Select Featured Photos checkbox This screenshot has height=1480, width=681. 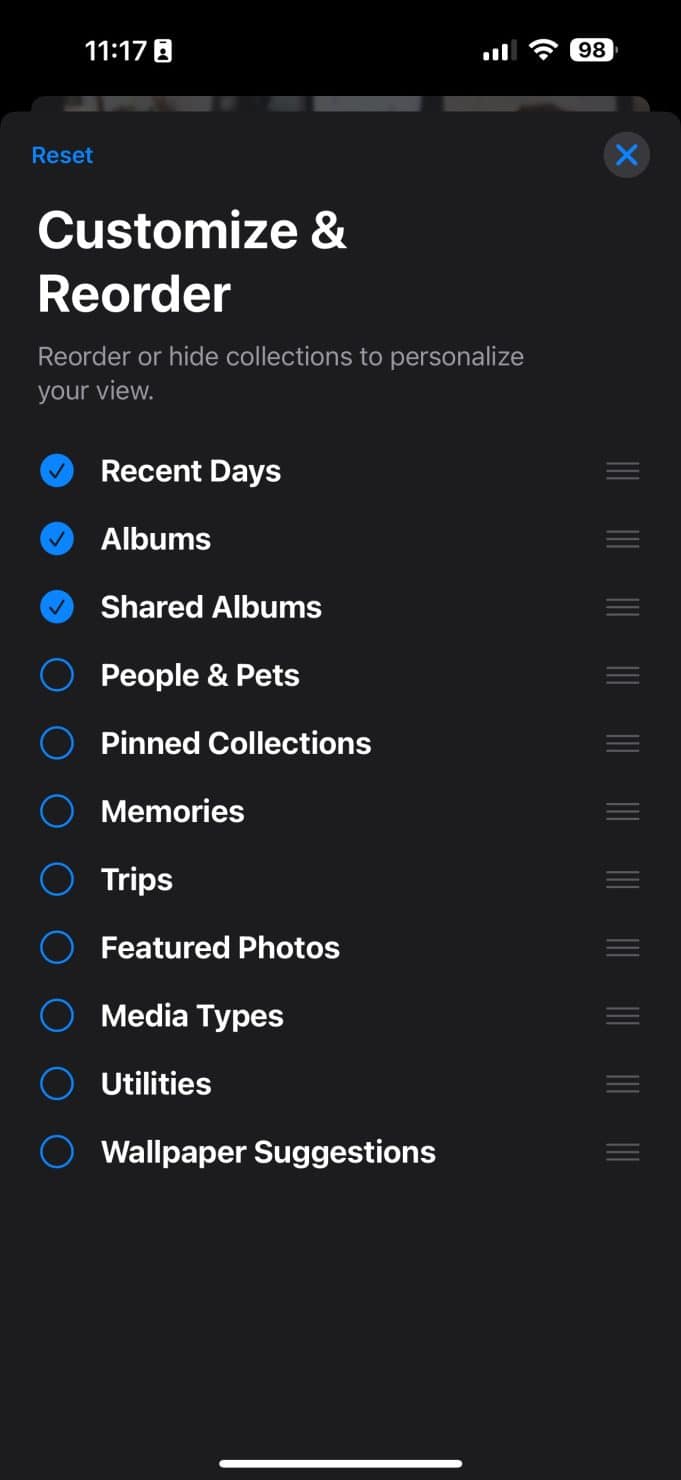[x=57, y=947]
